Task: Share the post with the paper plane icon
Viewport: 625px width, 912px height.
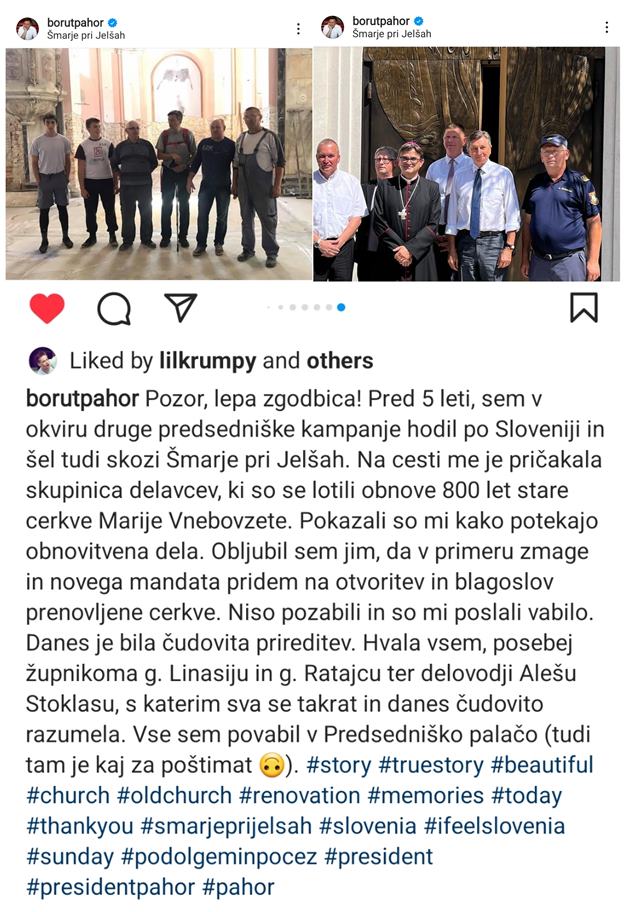Action: tap(180, 307)
